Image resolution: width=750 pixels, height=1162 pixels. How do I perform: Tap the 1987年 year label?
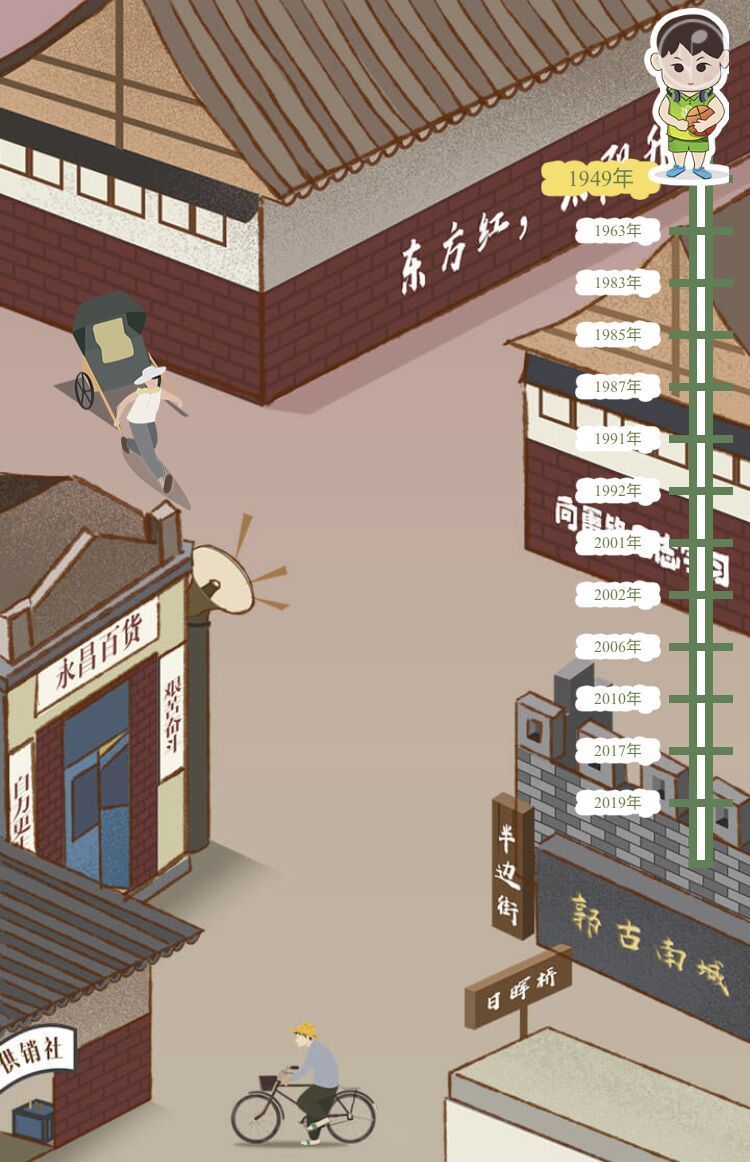[x=617, y=387]
